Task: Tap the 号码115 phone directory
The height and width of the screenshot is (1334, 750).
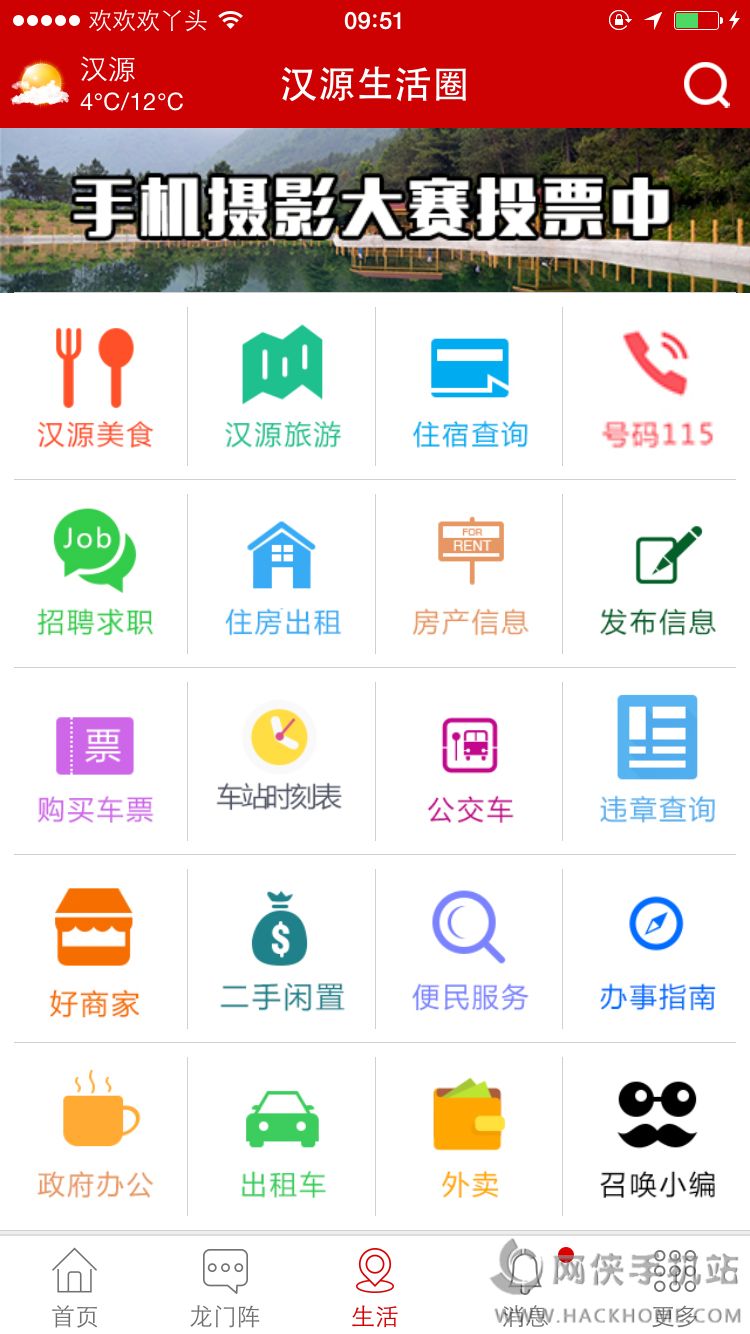Action: [657, 387]
